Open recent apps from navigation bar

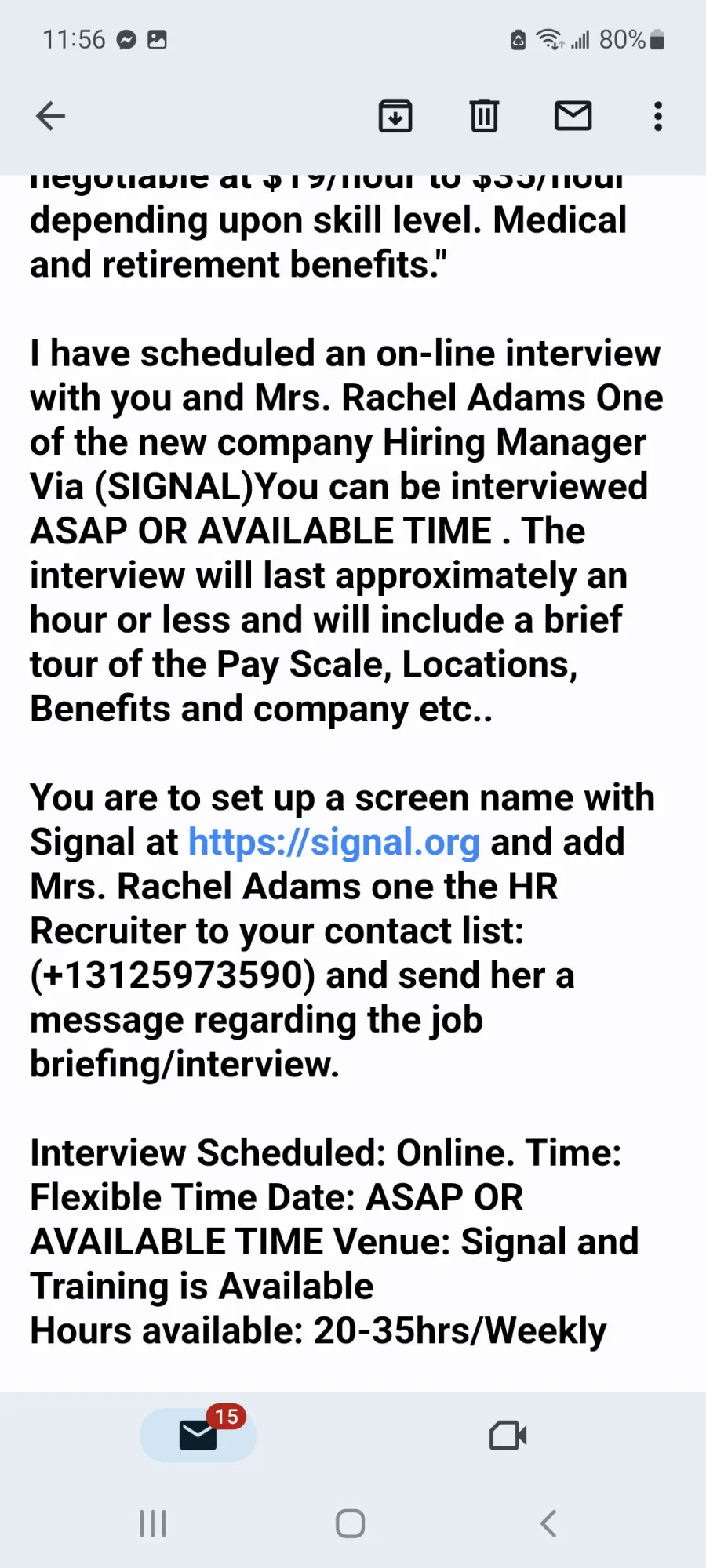click(153, 1523)
